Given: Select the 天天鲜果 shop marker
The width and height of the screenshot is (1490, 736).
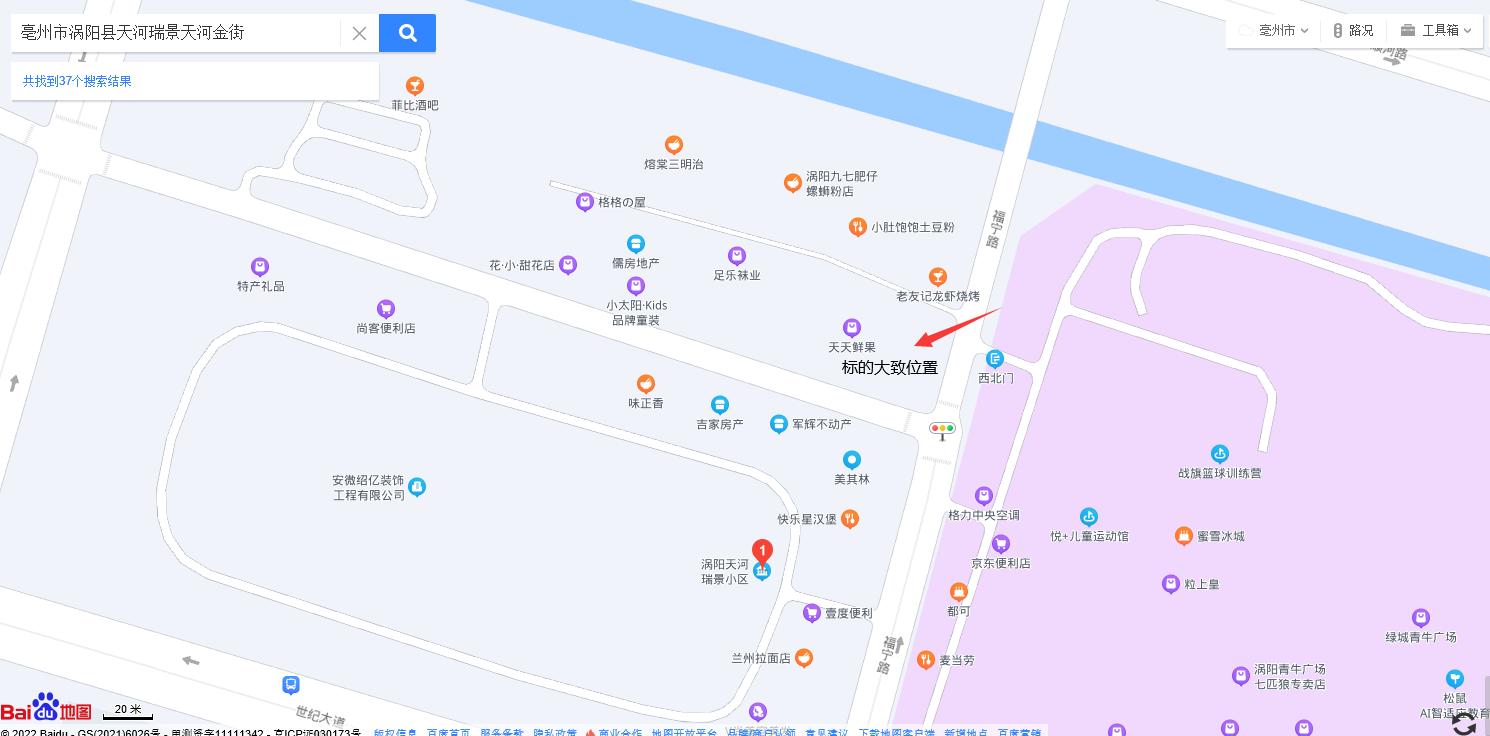Looking at the screenshot, I should (x=852, y=328).
